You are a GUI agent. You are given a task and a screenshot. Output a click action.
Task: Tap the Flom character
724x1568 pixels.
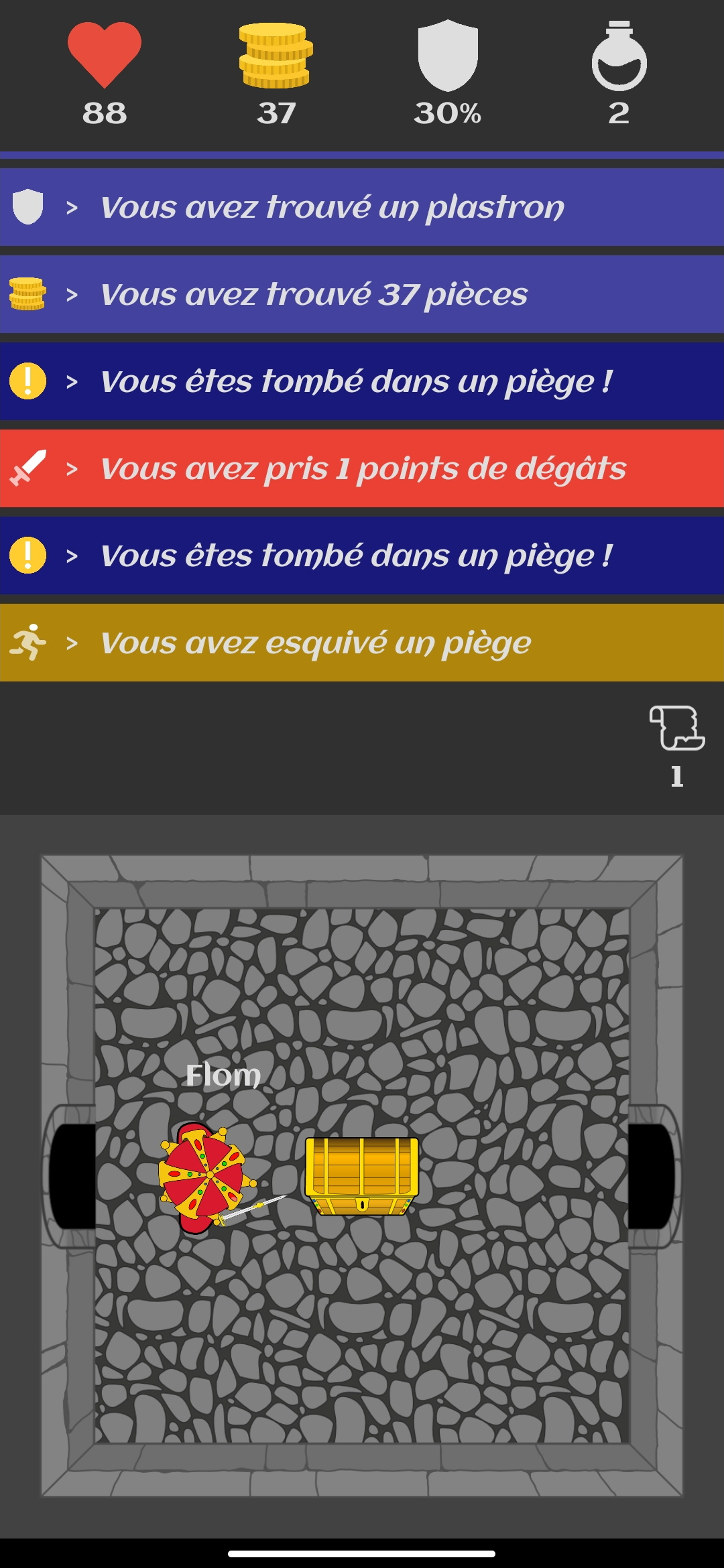pos(204,1178)
